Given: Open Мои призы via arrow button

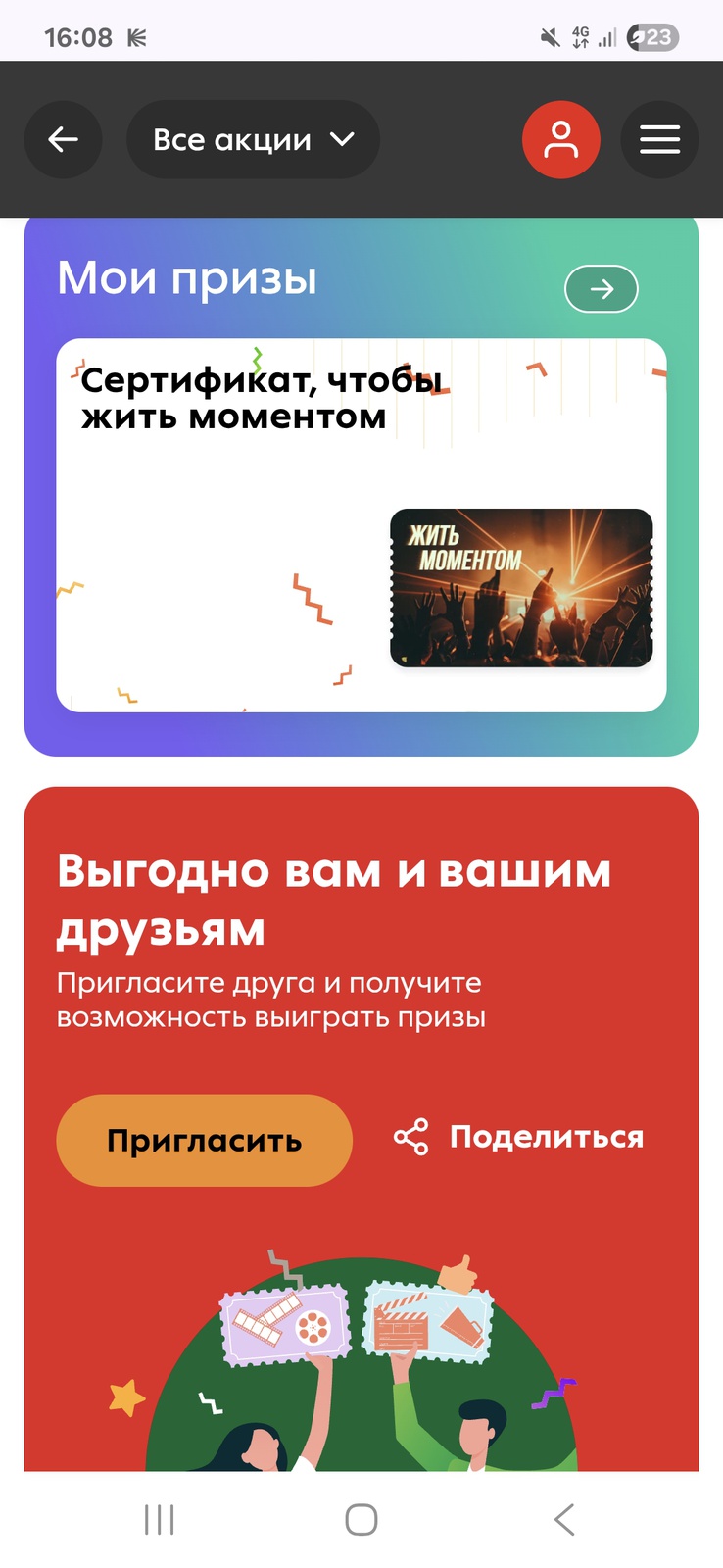Looking at the screenshot, I should [602, 288].
